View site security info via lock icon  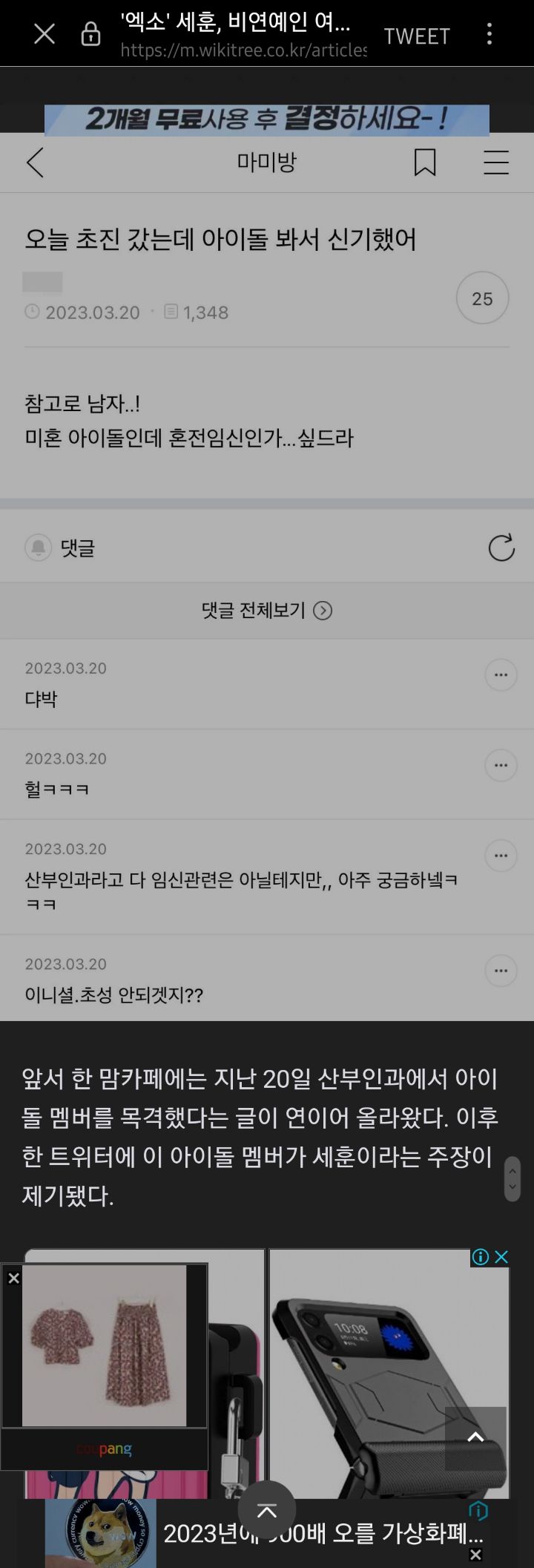tap(90, 34)
